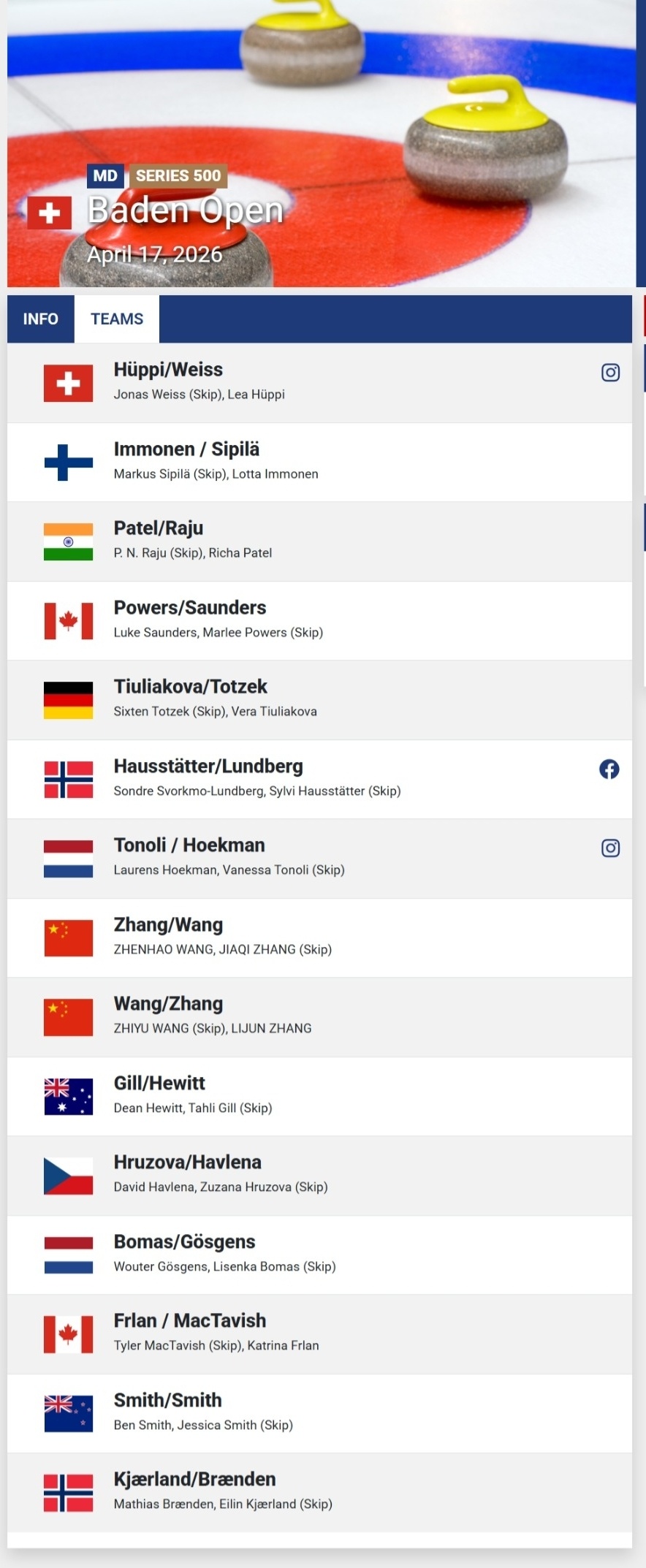Viewport: 646px width, 1568px height.
Task: Switch to the INFO tab
Action: pyautogui.click(x=40, y=319)
